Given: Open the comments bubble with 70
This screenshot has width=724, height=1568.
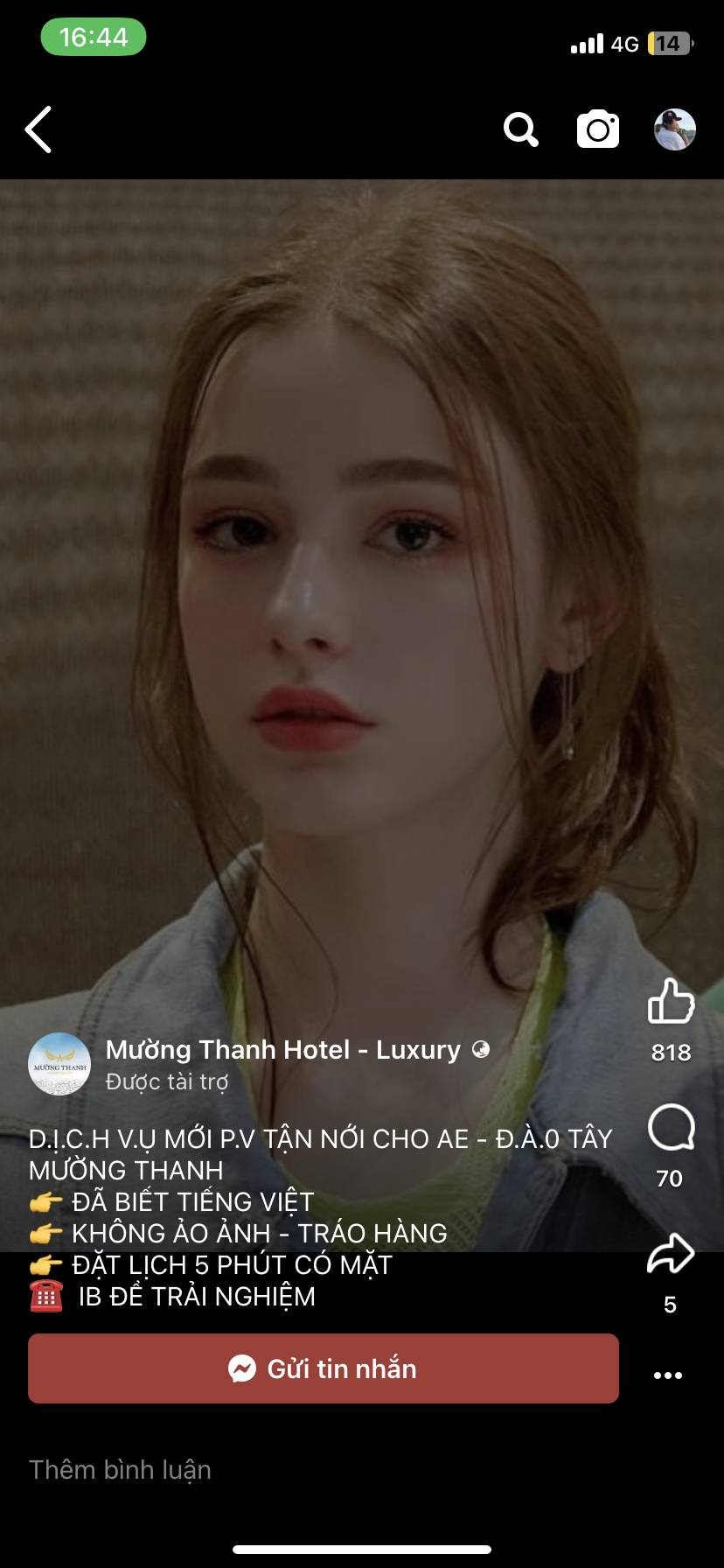Looking at the screenshot, I should click(x=671, y=1128).
